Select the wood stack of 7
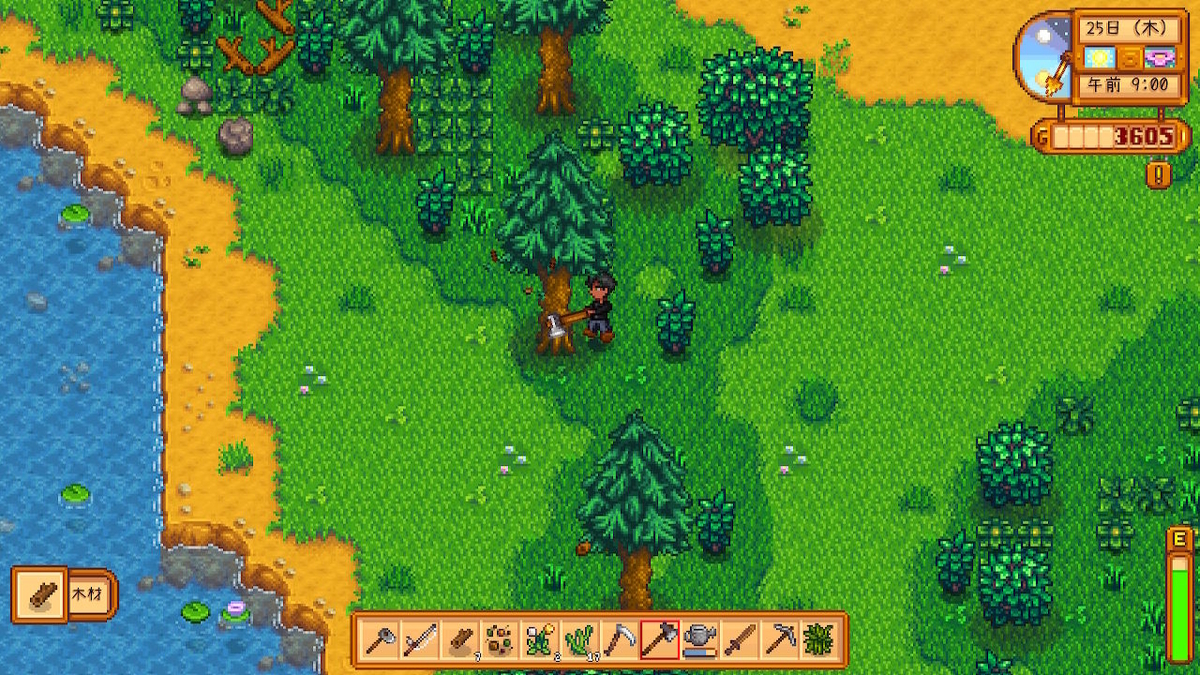 460,640
